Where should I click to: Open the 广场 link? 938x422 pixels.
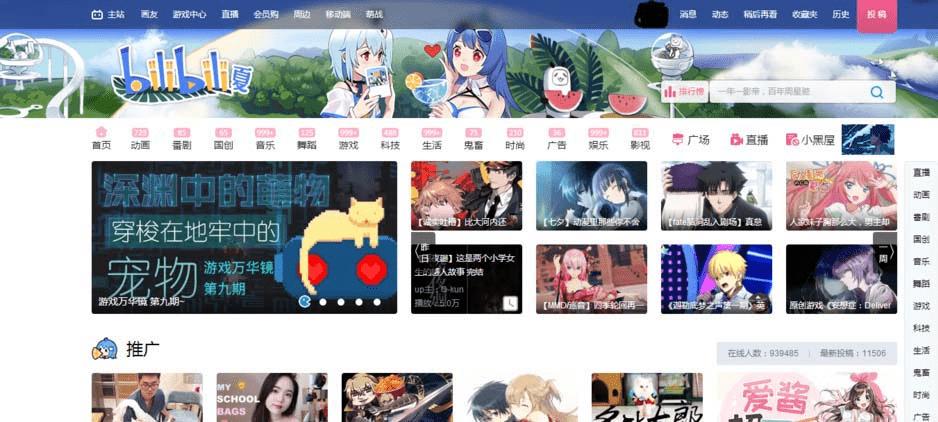pyautogui.click(x=691, y=140)
